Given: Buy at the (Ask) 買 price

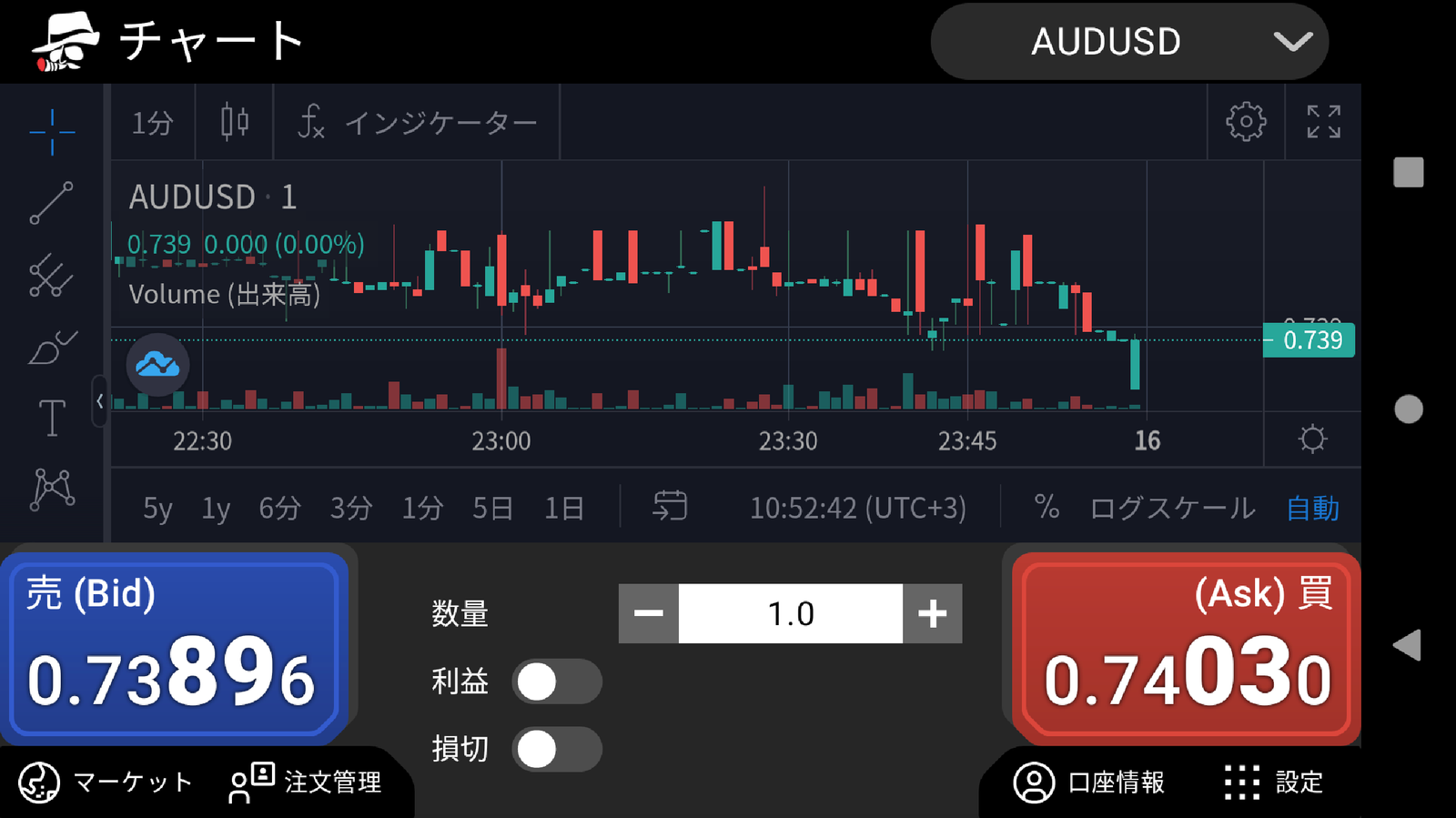Looking at the screenshot, I should click(x=1186, y=649).
